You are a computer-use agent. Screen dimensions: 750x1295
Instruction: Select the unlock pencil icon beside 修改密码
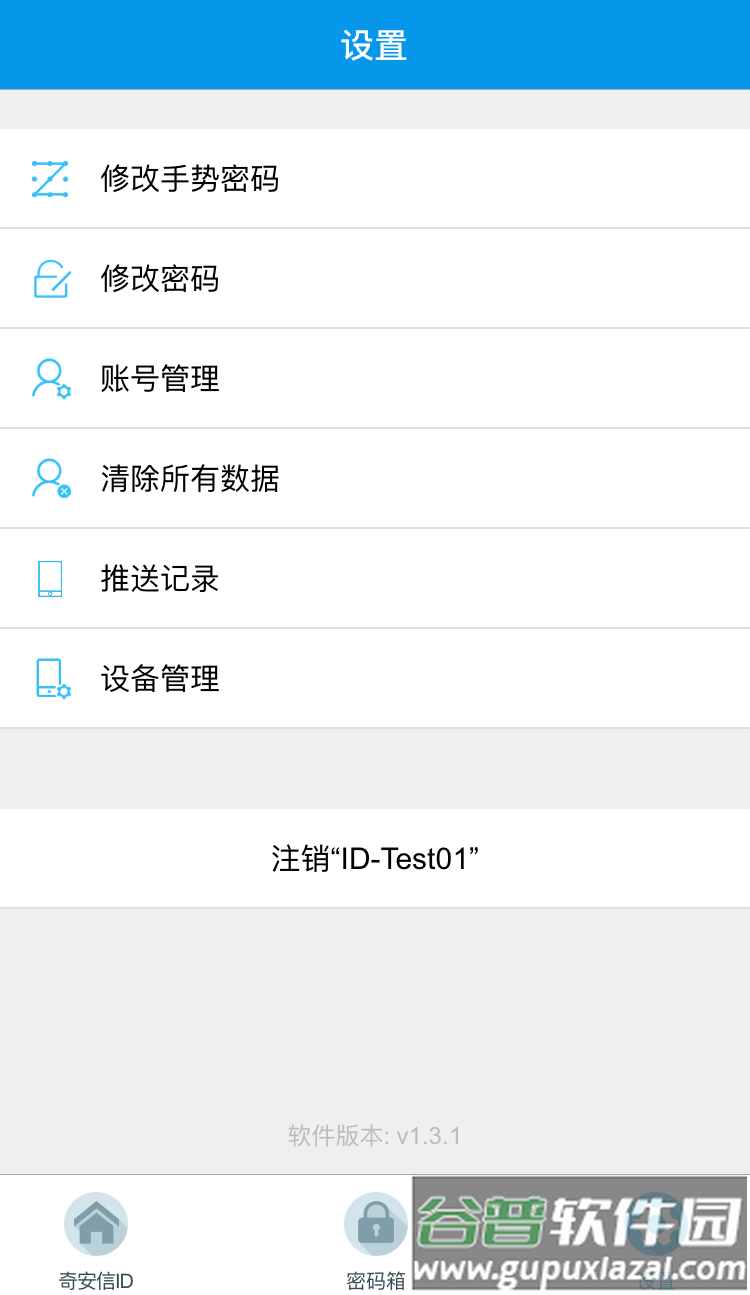click(x=51, y=279)
